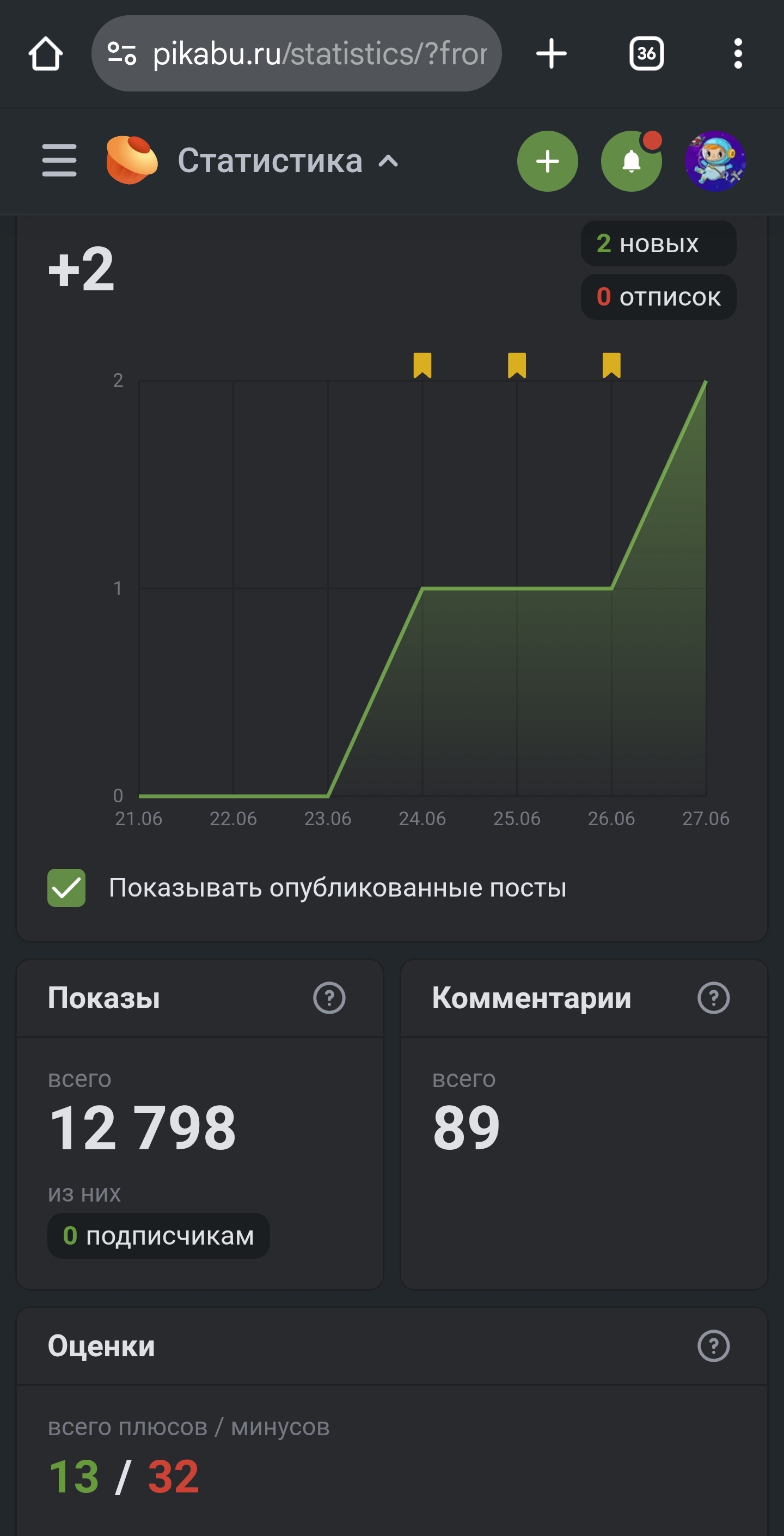Image resolution: width=784 pixels, height=1536 pixels.
Task: Tap the post bookmark marker on 25.06
Action: coord(517,365)
